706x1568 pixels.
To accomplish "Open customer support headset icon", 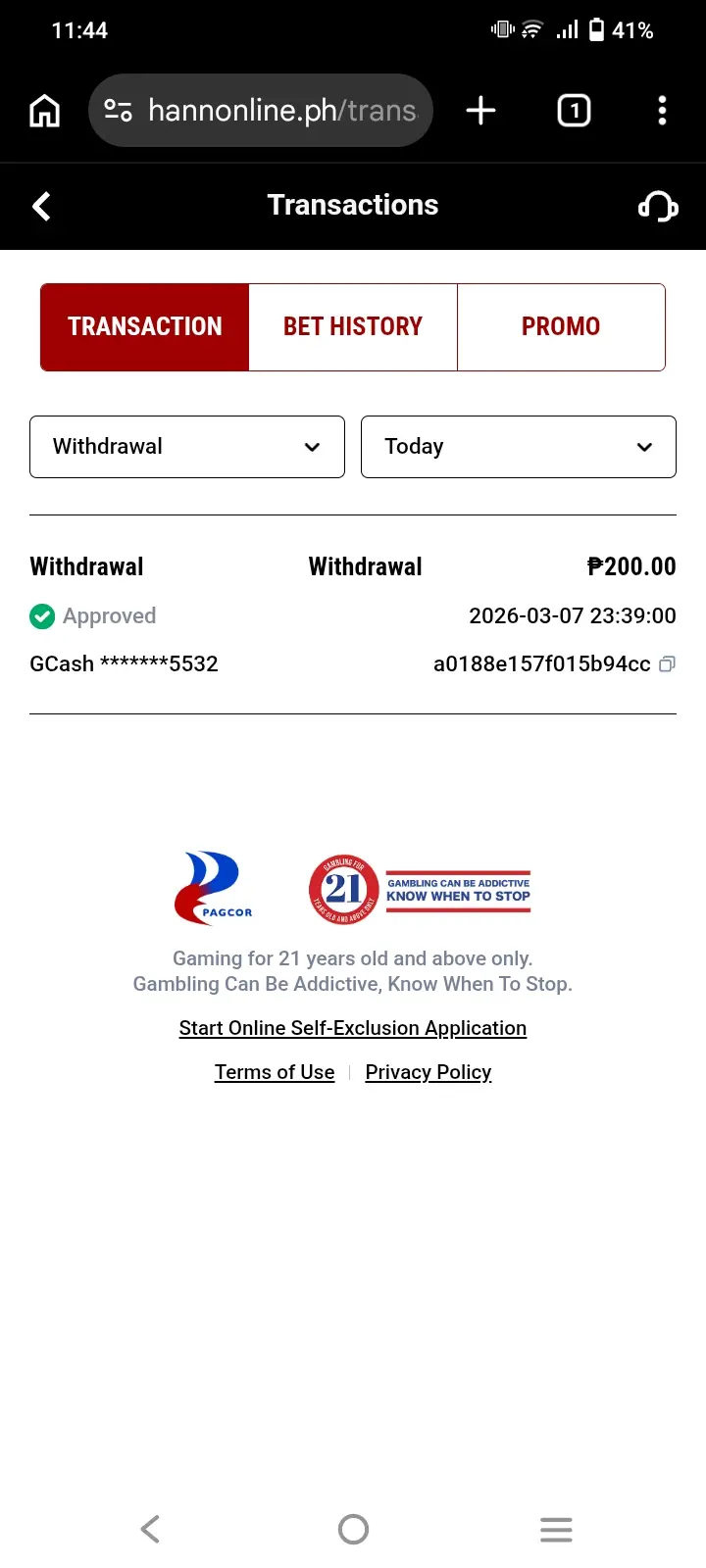I will point(658,207).
